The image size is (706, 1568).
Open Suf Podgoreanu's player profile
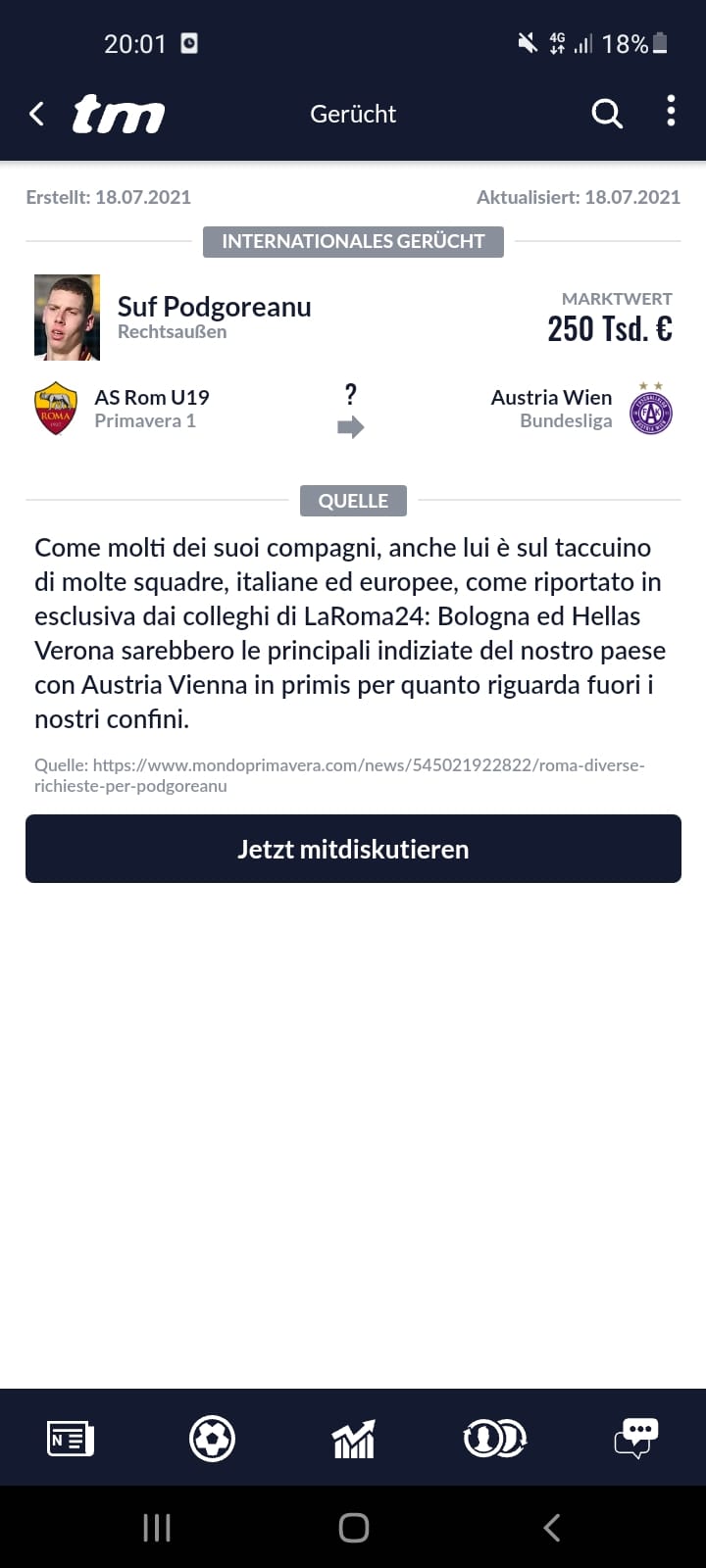[x=214, y=307]
